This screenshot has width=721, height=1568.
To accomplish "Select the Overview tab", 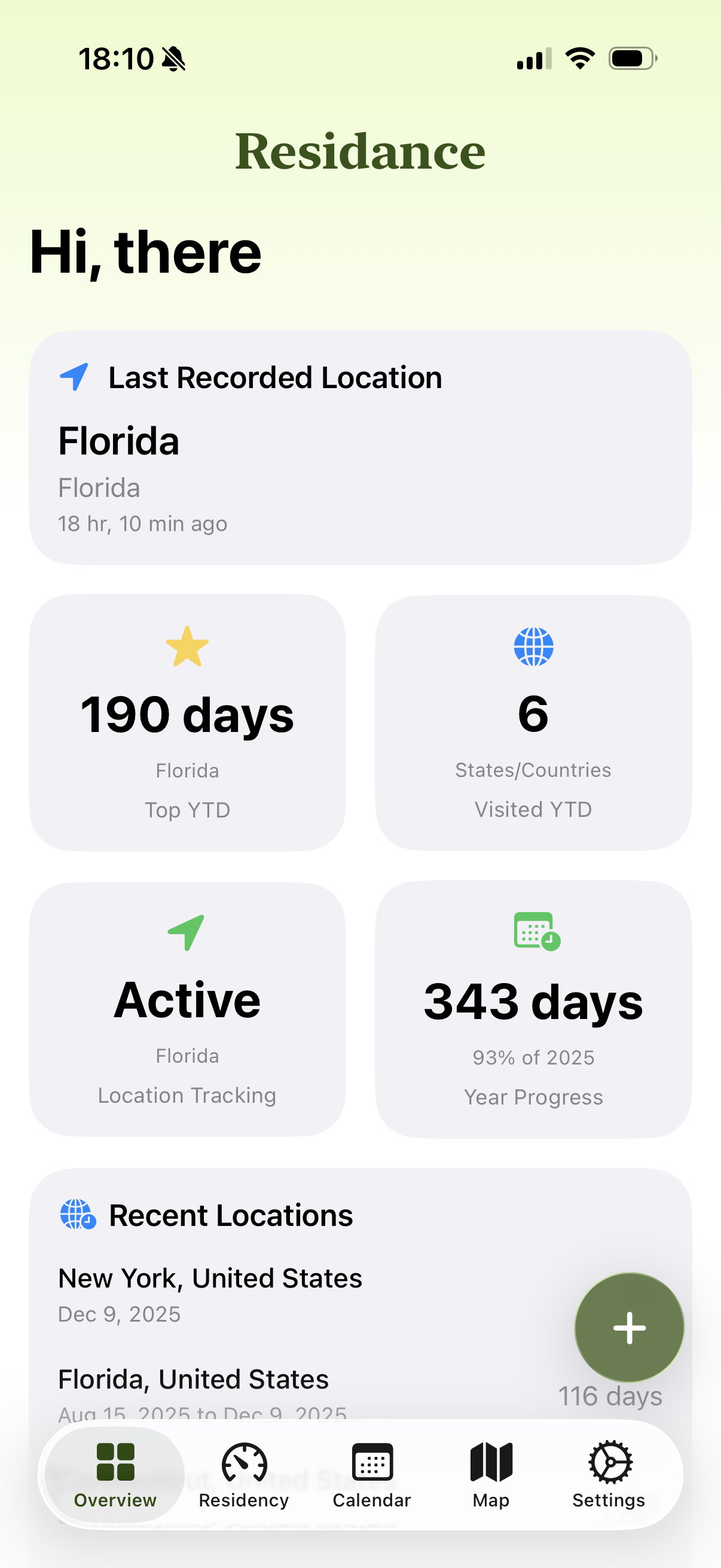I will tap(115, 1474).
